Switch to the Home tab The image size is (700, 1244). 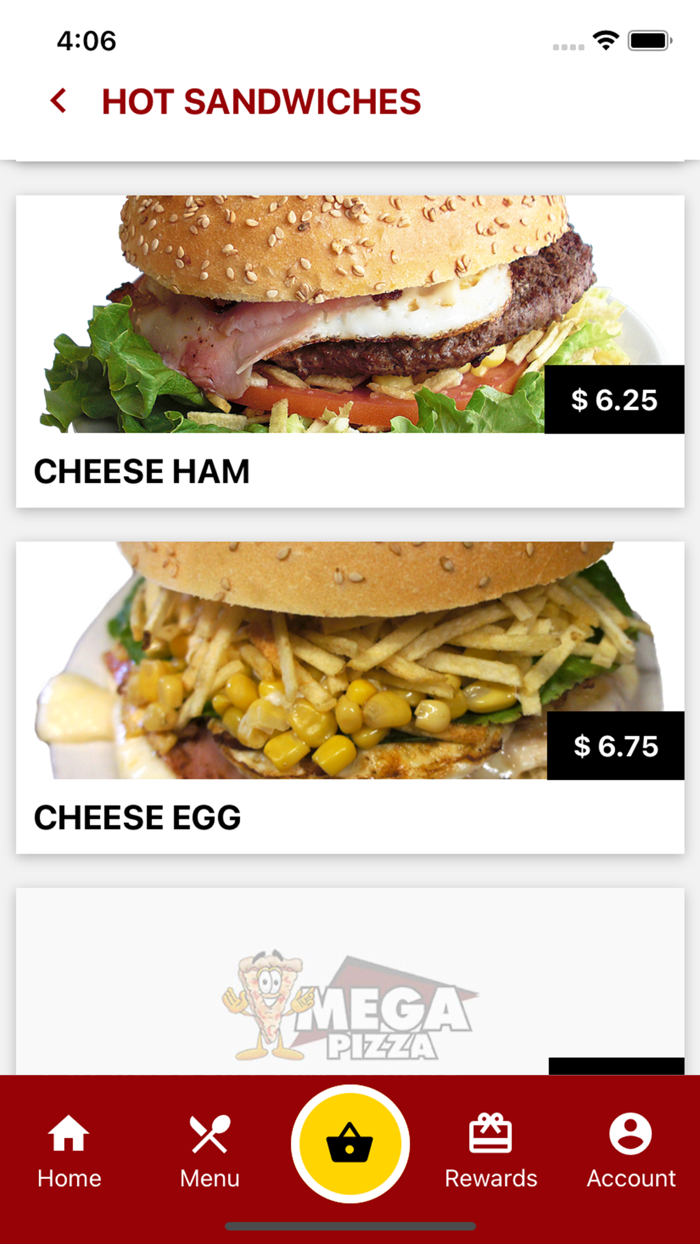[x=69, y=1151]
